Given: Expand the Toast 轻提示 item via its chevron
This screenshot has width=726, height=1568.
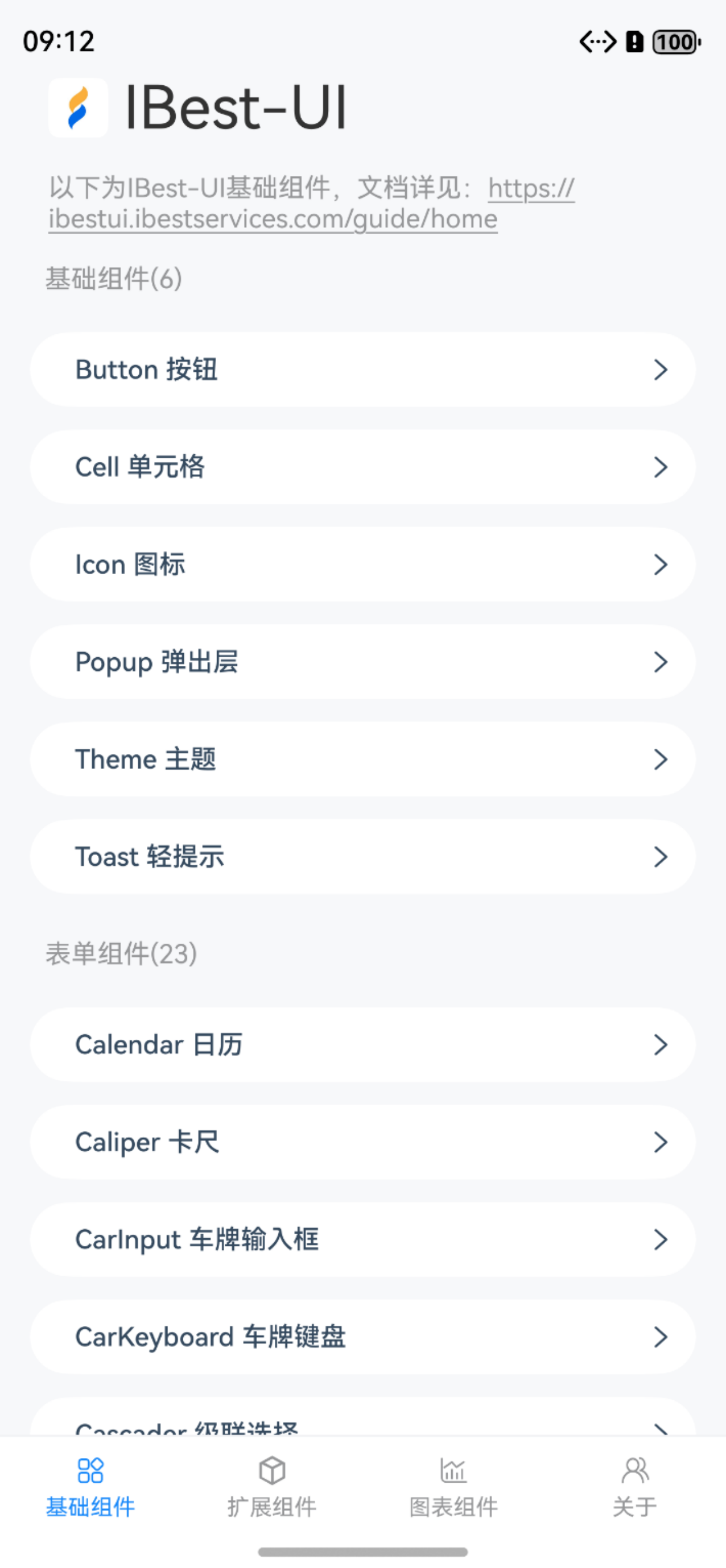Looking at the screenshot, I should 661,857.
